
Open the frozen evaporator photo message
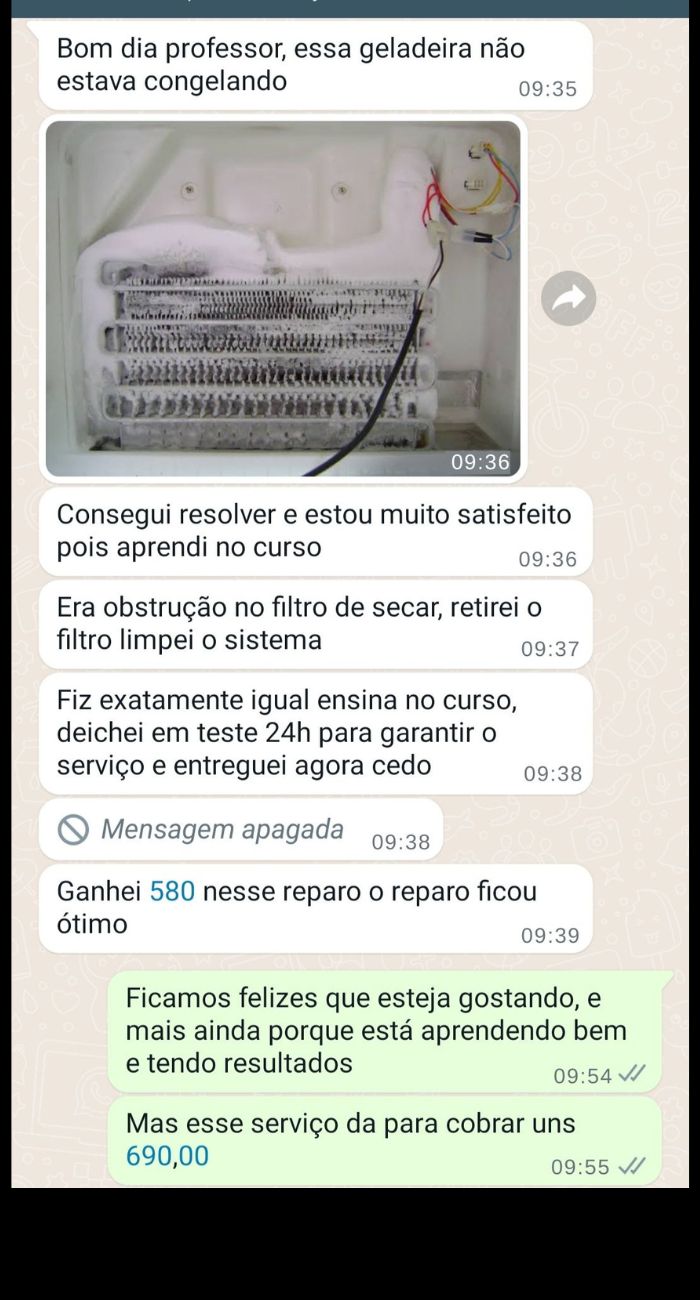(283, 298)
